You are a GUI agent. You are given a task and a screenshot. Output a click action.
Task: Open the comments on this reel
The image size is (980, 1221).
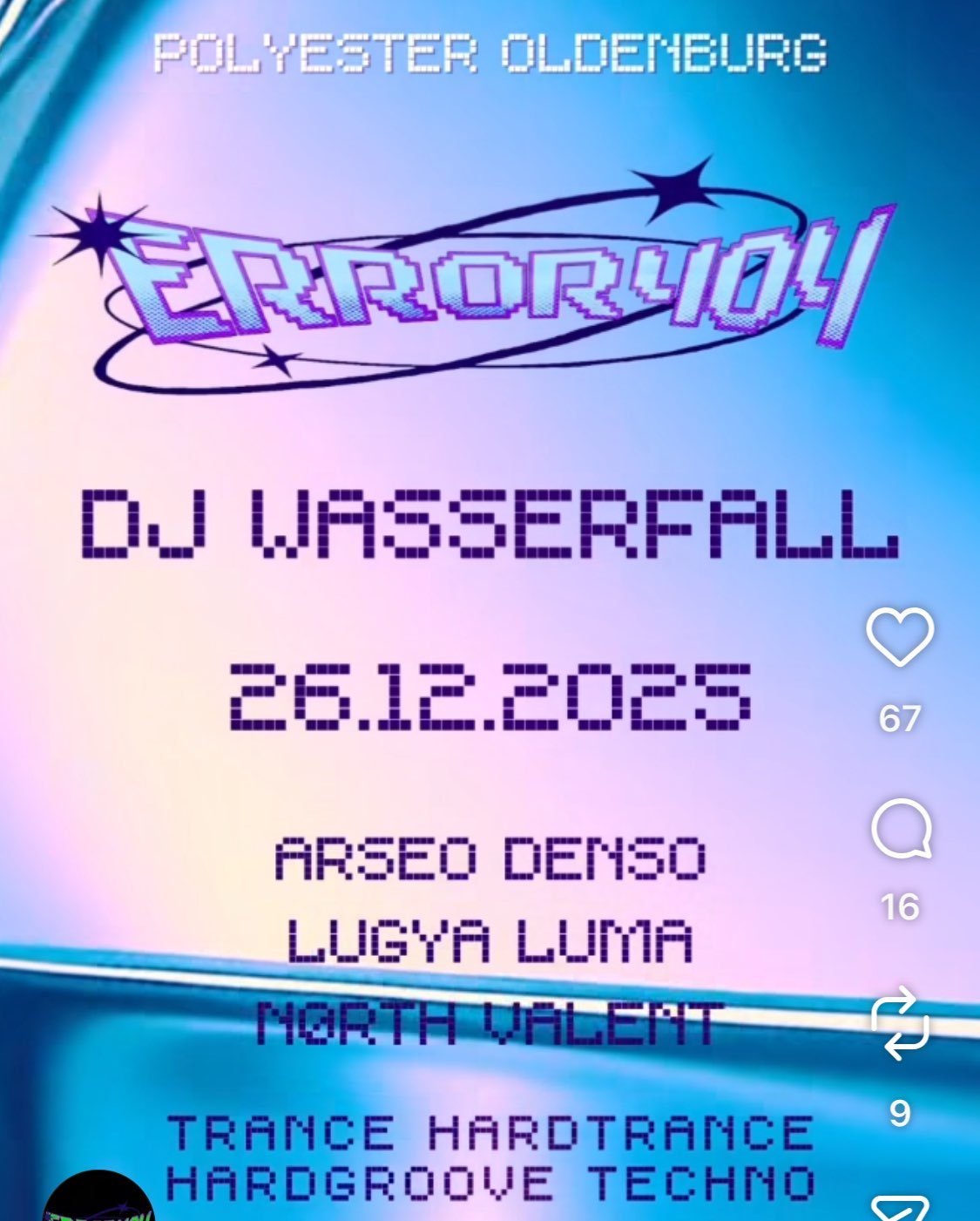(901, 829)
